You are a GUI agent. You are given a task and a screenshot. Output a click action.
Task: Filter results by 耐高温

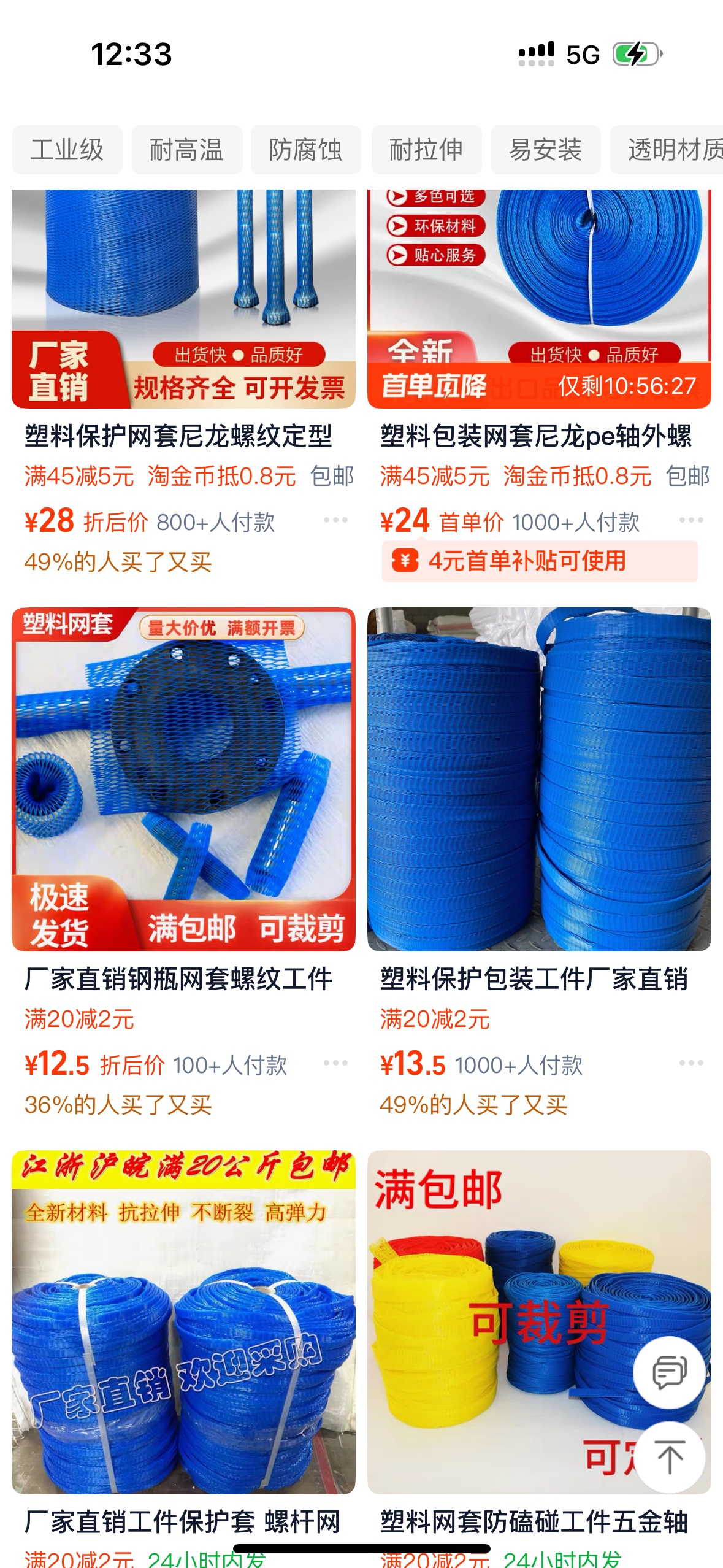point(186,150)
